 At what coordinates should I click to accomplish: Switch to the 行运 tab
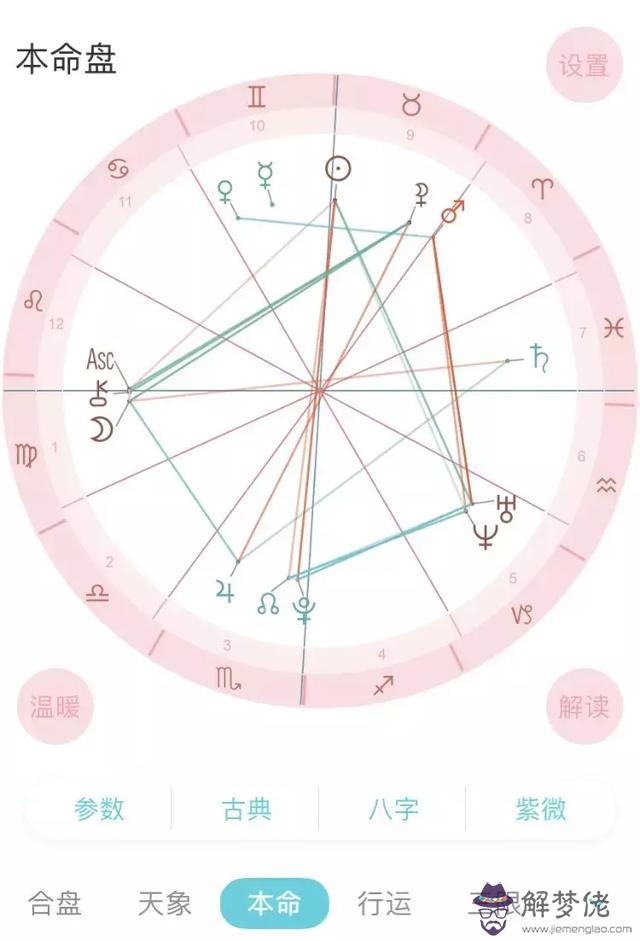pyautogui.click(x=385, y=904)
